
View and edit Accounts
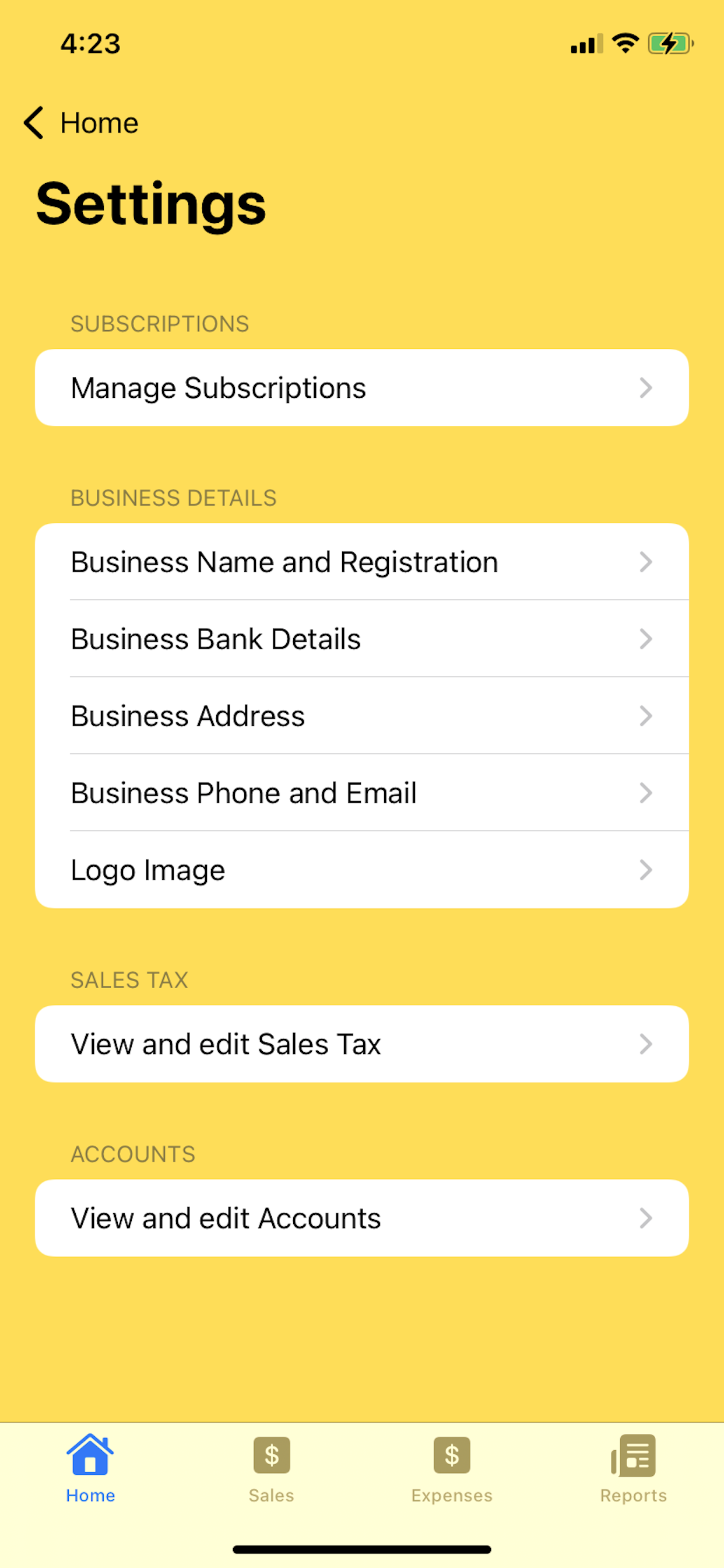click(x=361, y=1218)
